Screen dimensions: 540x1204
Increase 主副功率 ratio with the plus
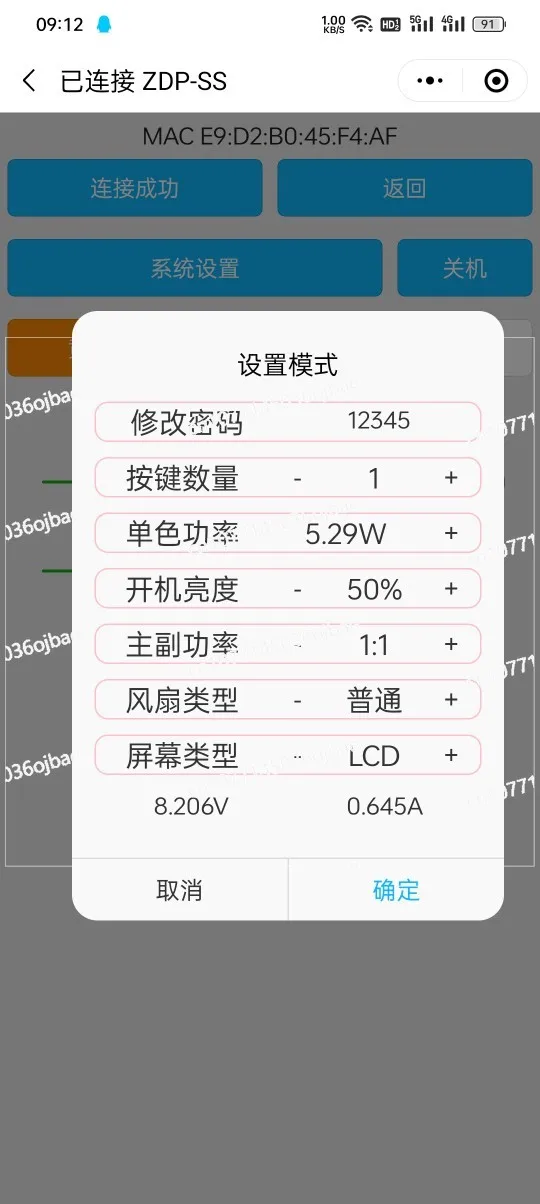click(451, 644)
